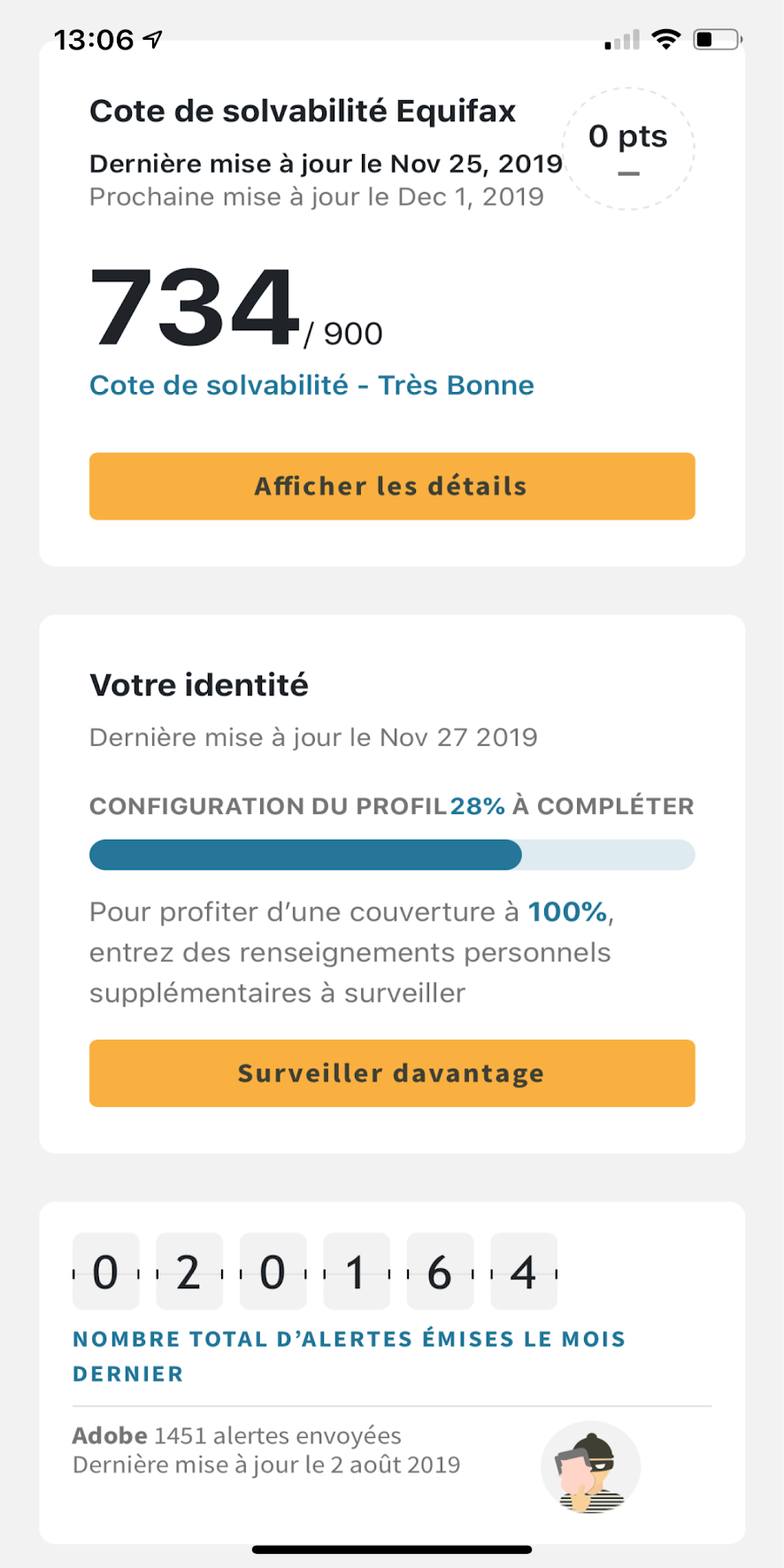This screenshot has width=784, height=1568.
Task: Select the Surveiller davantage button
Action: click(392, 1072)
